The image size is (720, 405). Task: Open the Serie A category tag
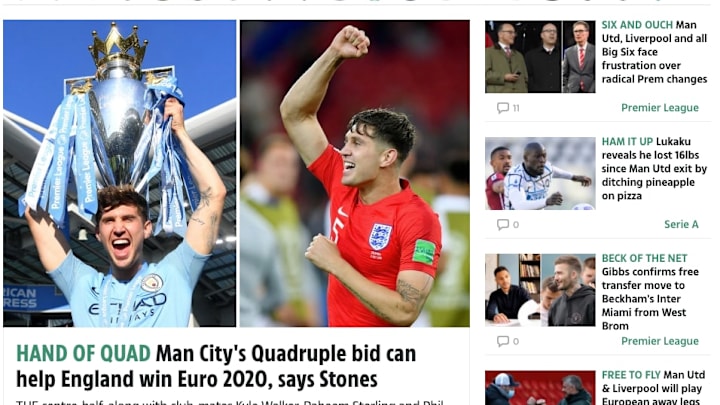(681, 225)
